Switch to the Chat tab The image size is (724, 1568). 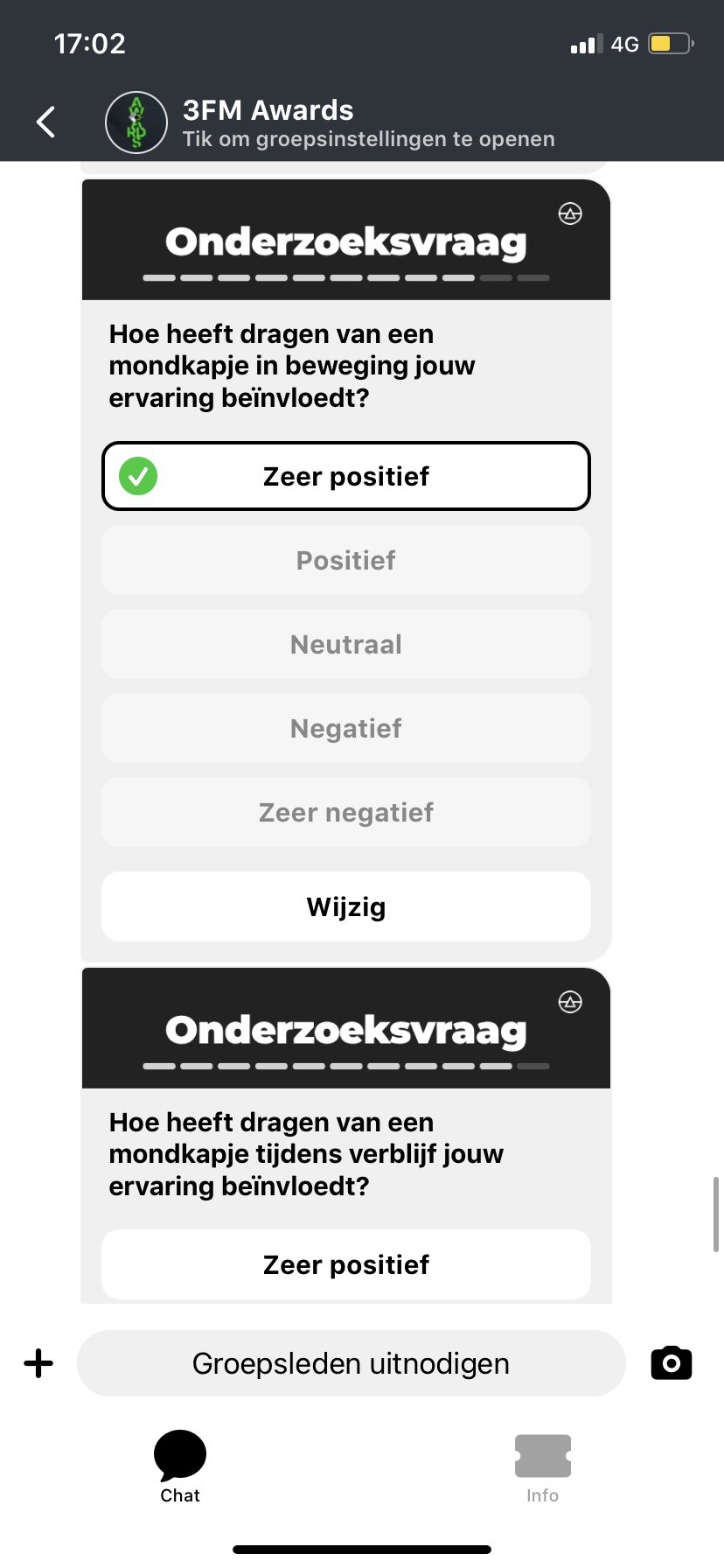(x=180, y=1466)
